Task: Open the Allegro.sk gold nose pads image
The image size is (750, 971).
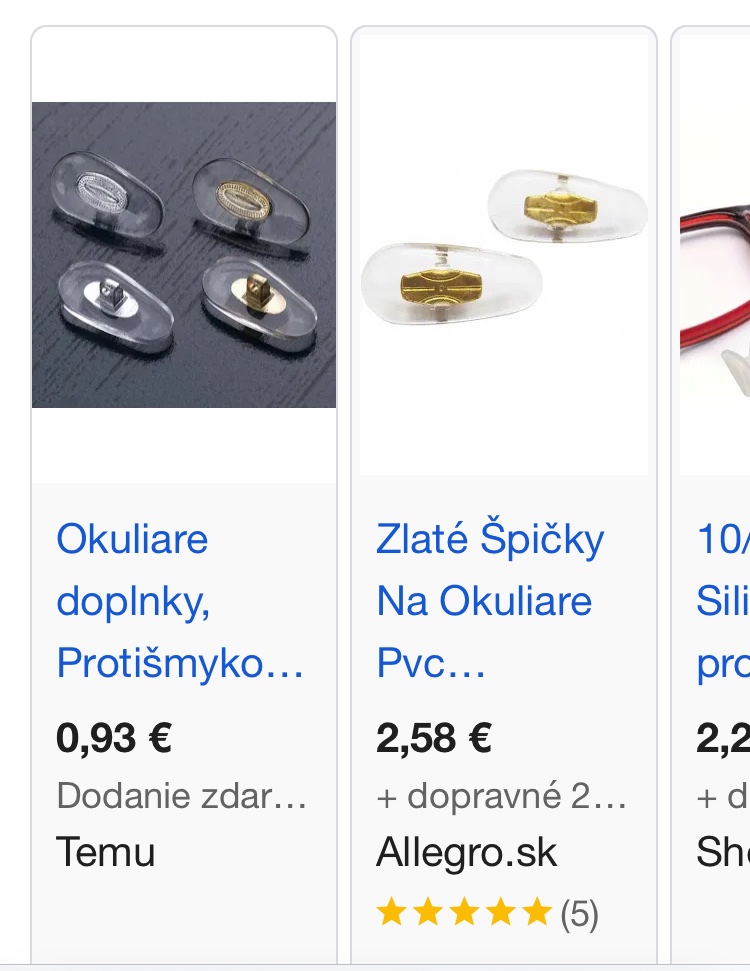Action: [x=504, y=255]
